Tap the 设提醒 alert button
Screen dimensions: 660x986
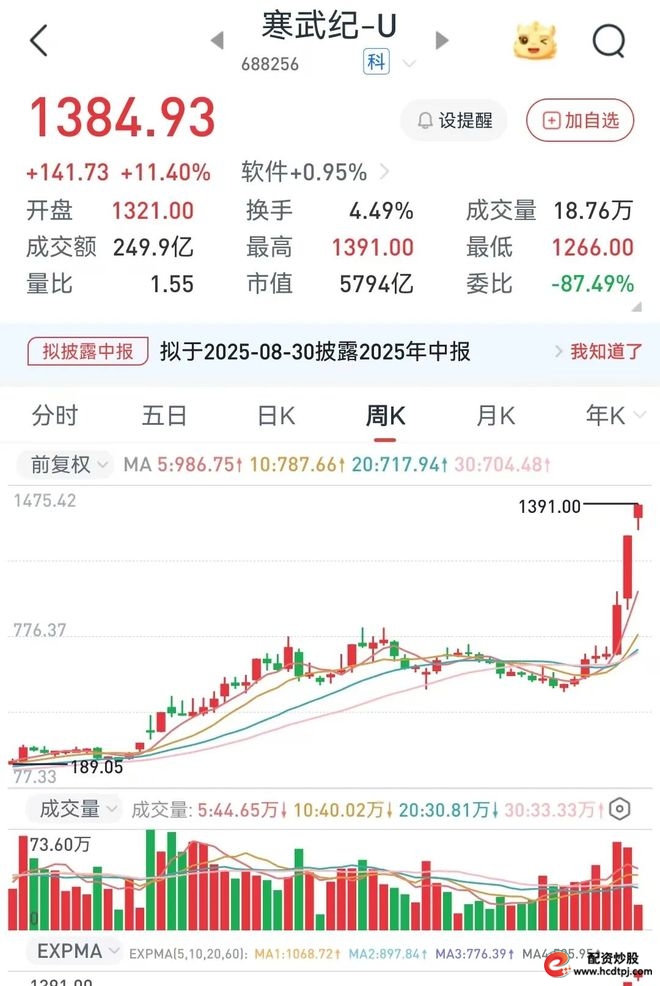455,121
